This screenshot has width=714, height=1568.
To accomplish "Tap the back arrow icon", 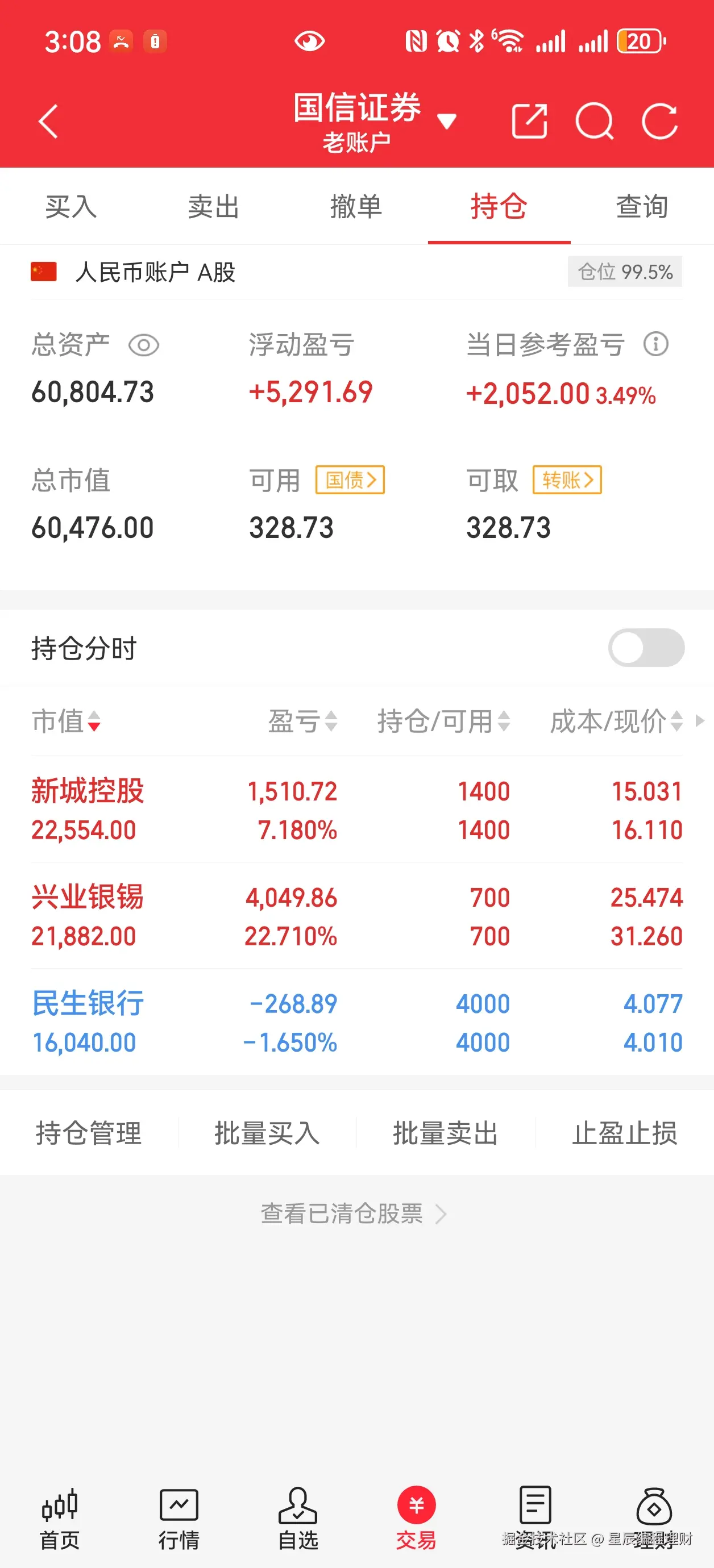I will coord(49,120).
